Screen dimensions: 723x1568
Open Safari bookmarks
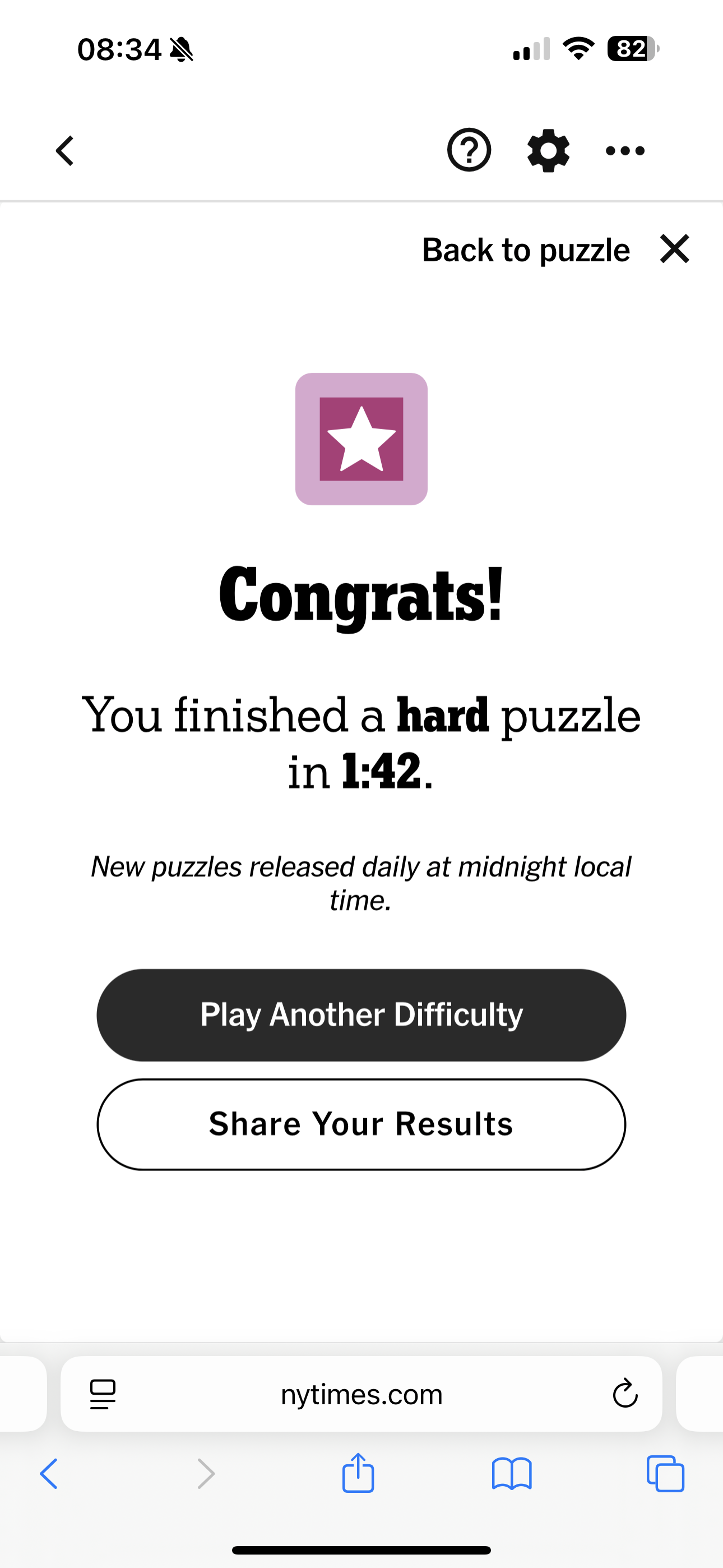point(512,1474)
